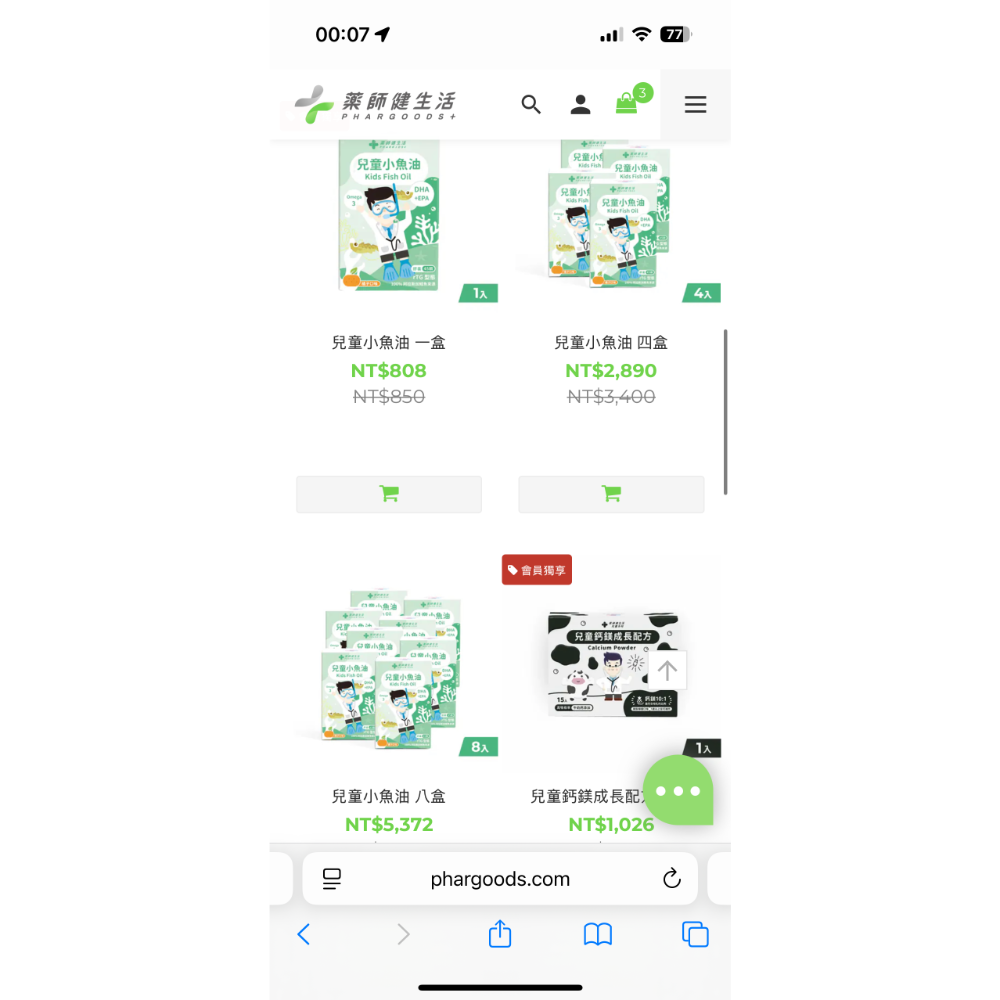This screenshot has width=1000, height=1000.
Task: Open the page settings menu in address bar
Action: point(332,879)
